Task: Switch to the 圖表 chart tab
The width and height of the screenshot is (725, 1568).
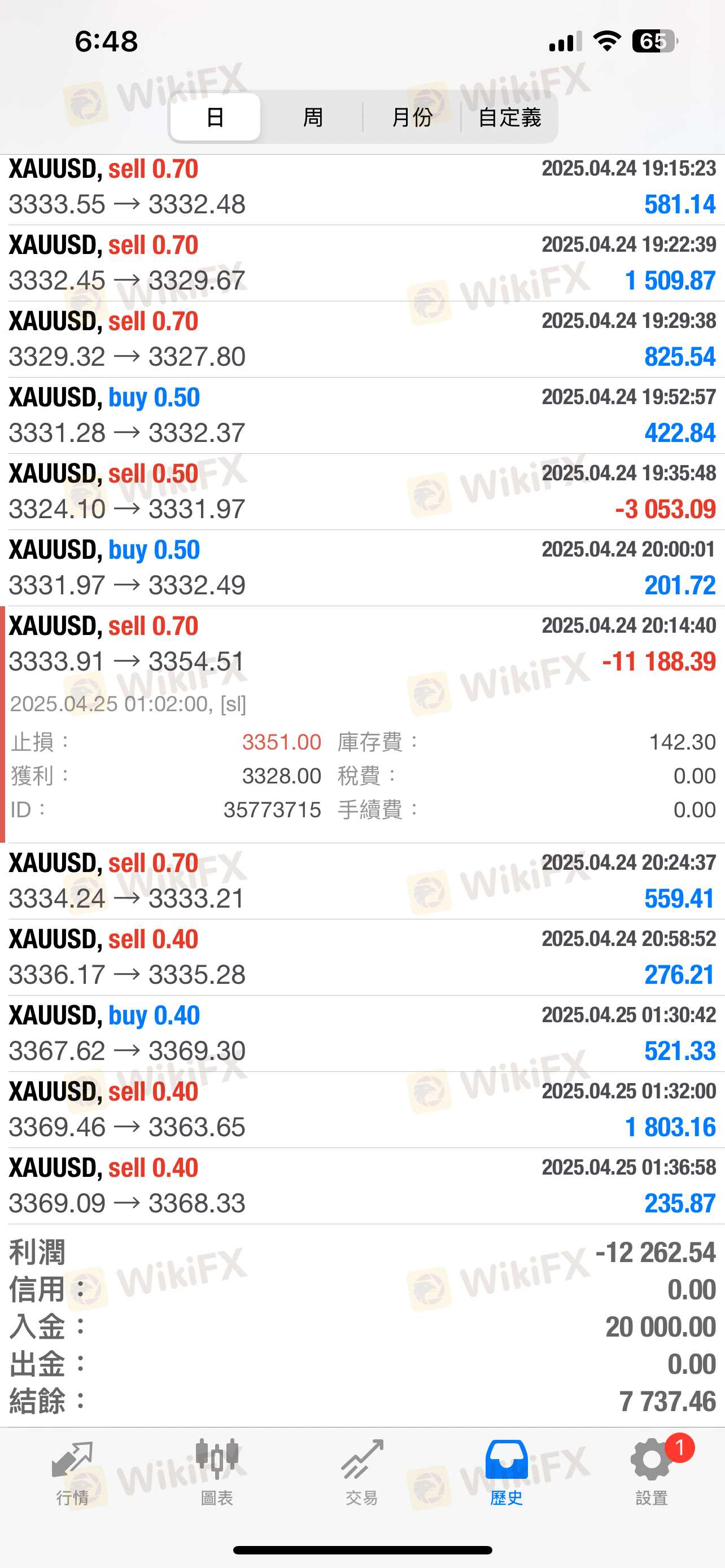Action: [217, 1473]
